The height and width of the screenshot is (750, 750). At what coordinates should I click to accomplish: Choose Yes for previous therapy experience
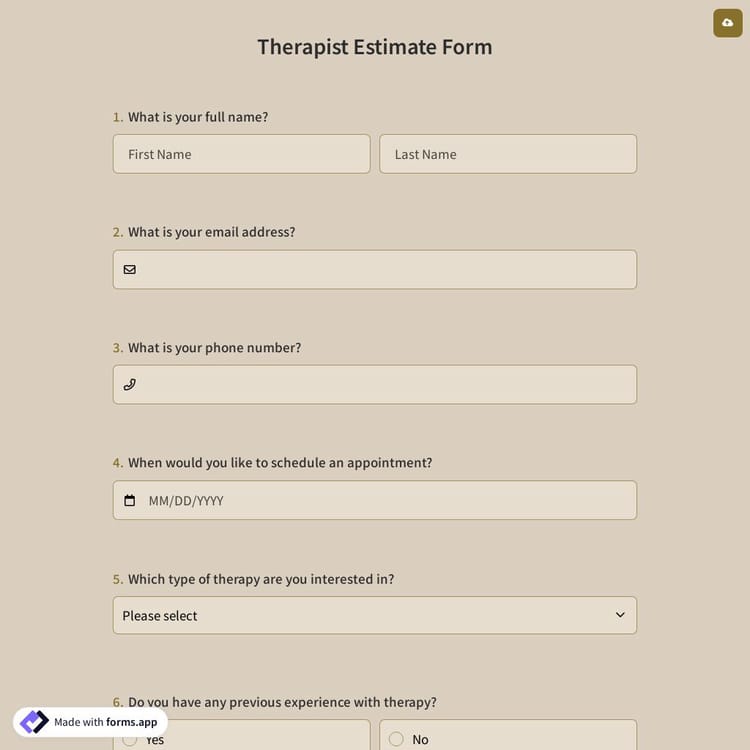pyautogui.click(x=130, y=740)
